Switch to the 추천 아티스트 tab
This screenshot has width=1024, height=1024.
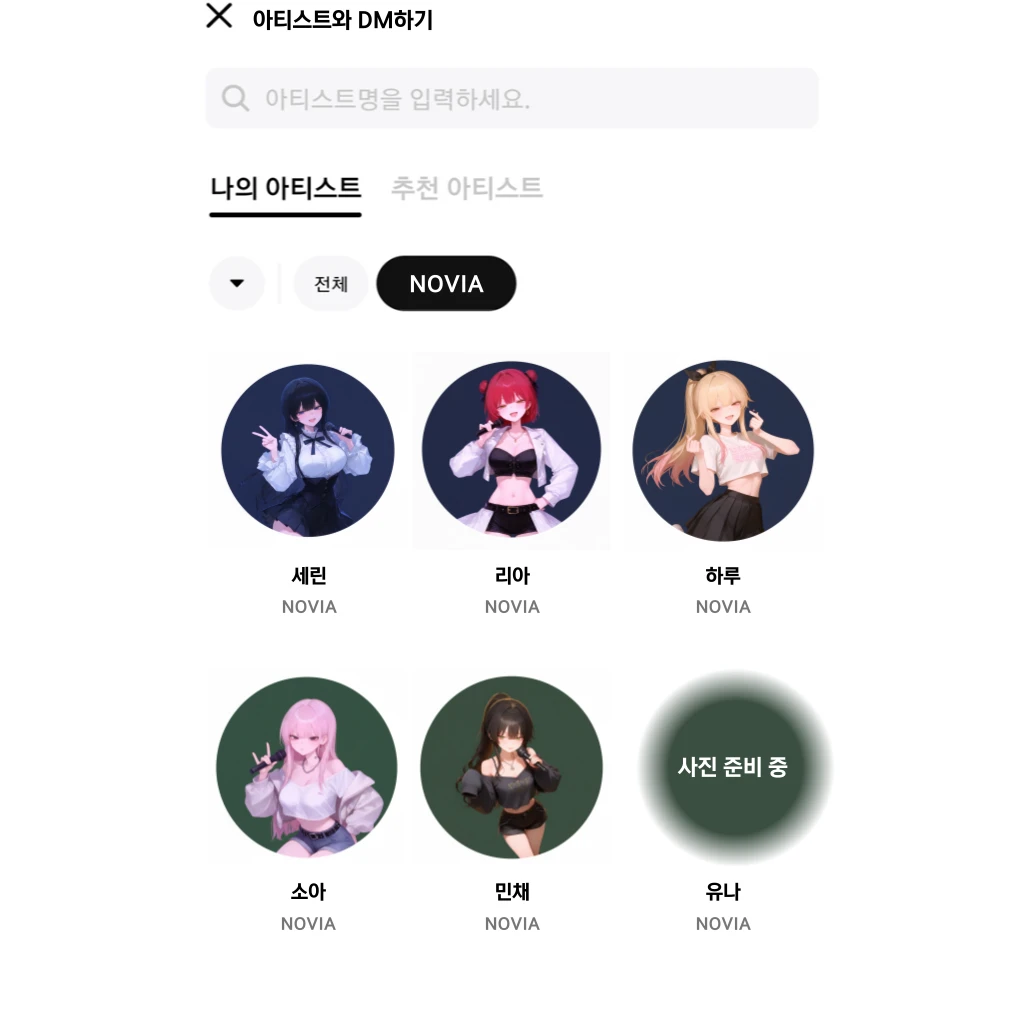click(x=466, y=188)
